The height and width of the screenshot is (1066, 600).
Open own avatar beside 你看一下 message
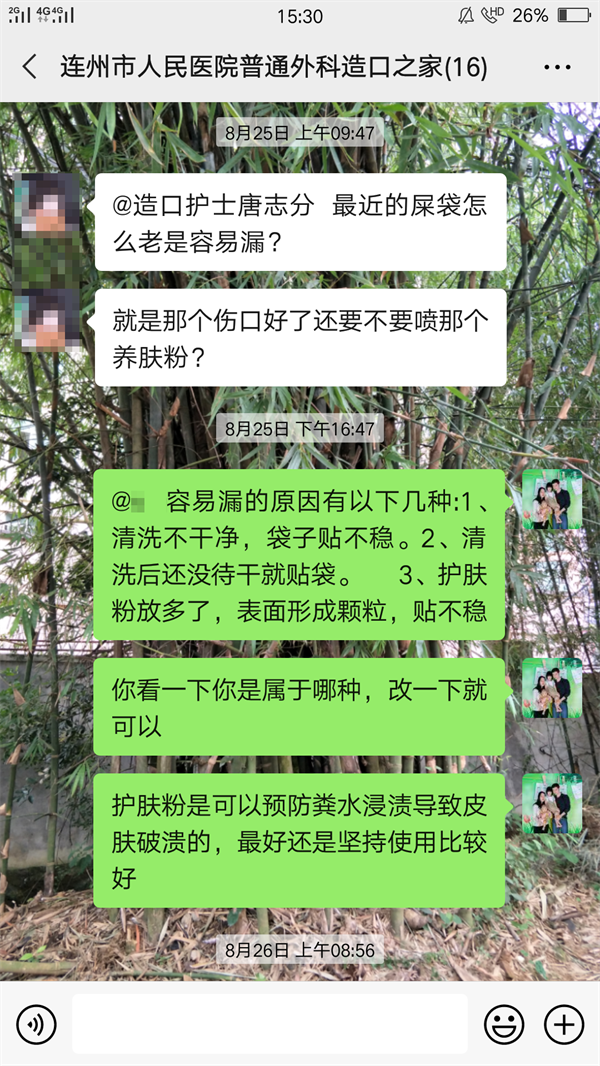coord(552,689)
